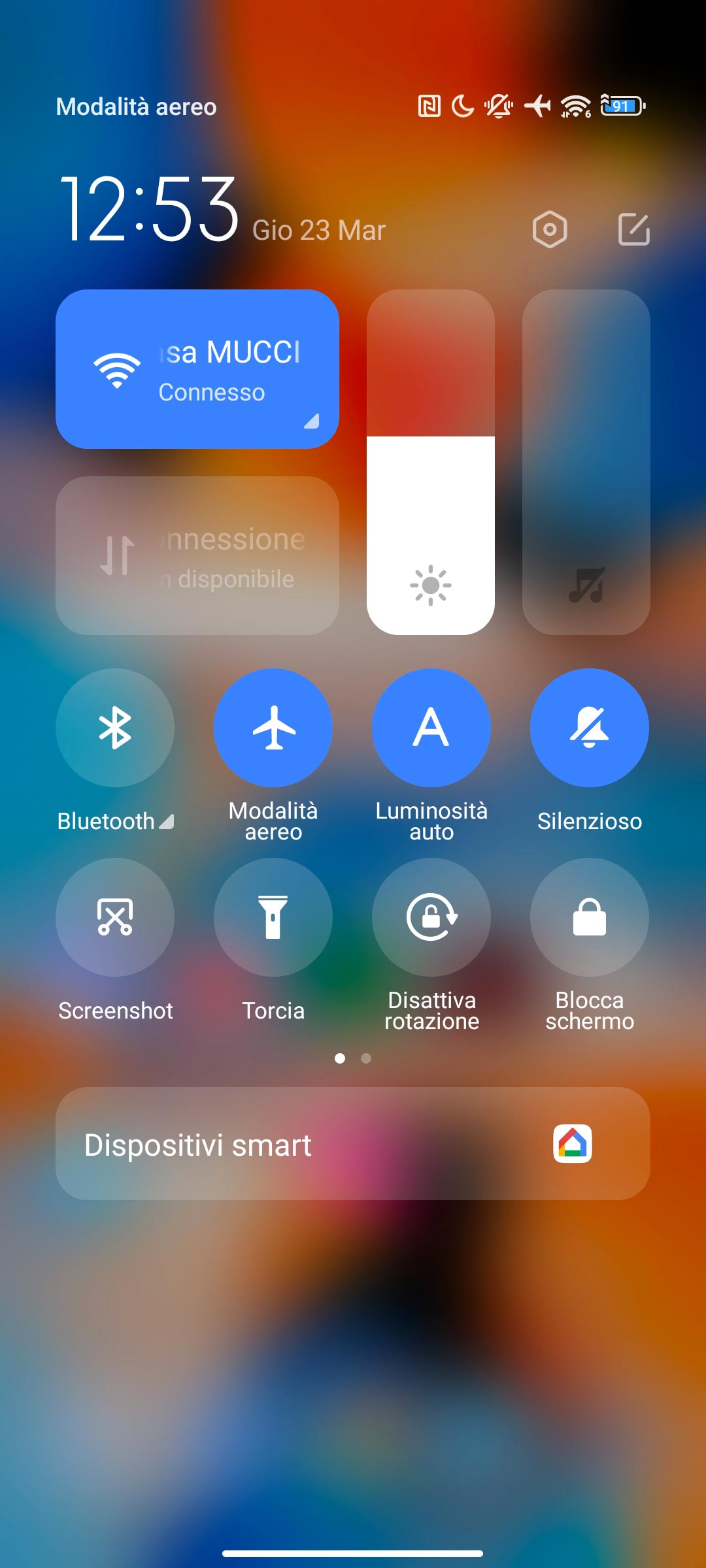Adjust media volume with the music note slider
Image resolution: width=706 pixels, height=1568 pixels.
(586, 462)
